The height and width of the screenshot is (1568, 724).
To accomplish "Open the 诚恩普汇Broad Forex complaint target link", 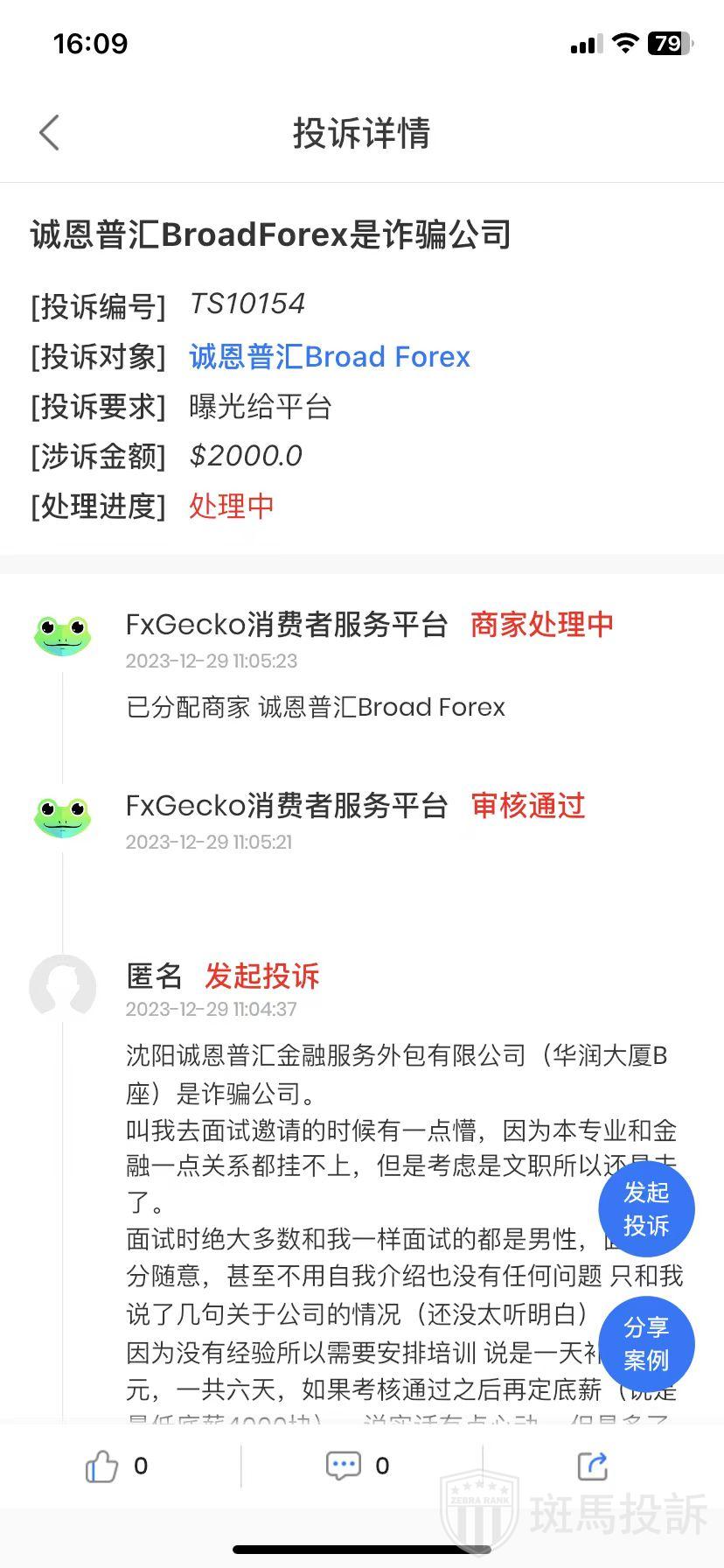I will tap(330, 357).
